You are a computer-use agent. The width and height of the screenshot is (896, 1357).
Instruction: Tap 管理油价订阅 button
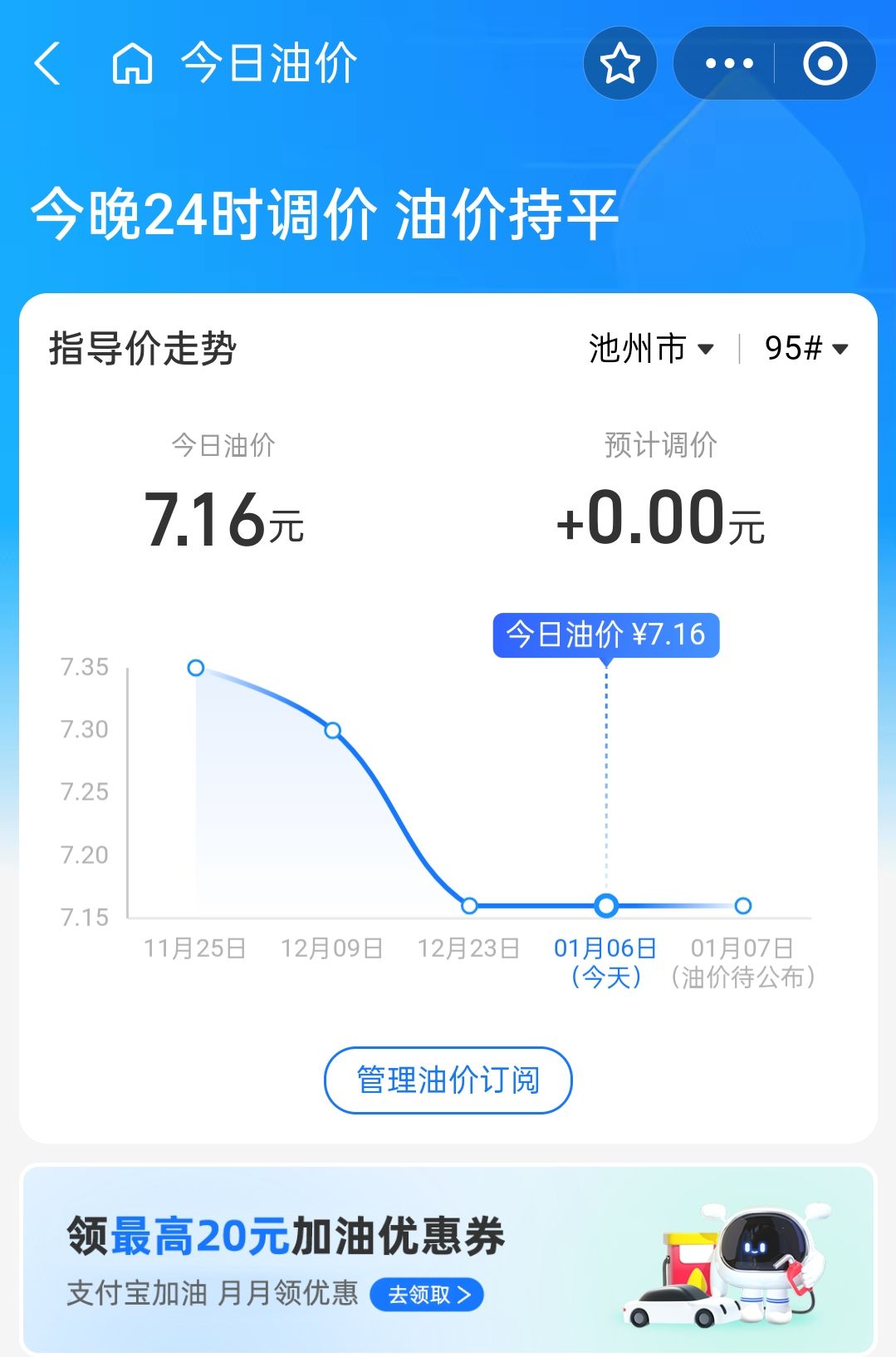coord(448,1080)
